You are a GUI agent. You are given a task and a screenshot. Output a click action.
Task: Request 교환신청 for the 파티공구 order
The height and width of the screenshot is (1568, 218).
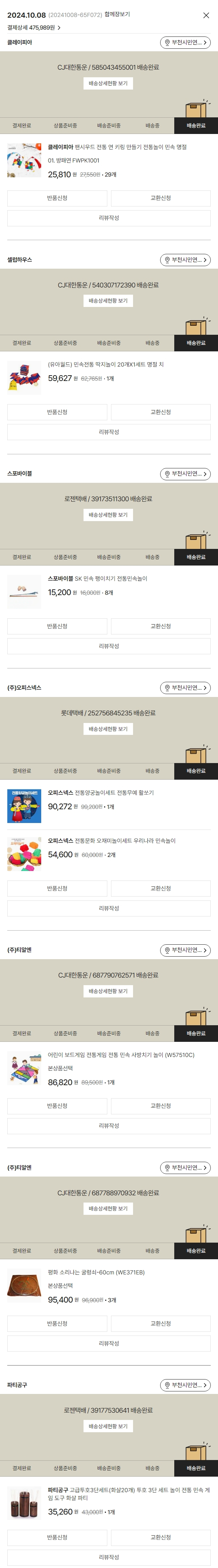161,1537
